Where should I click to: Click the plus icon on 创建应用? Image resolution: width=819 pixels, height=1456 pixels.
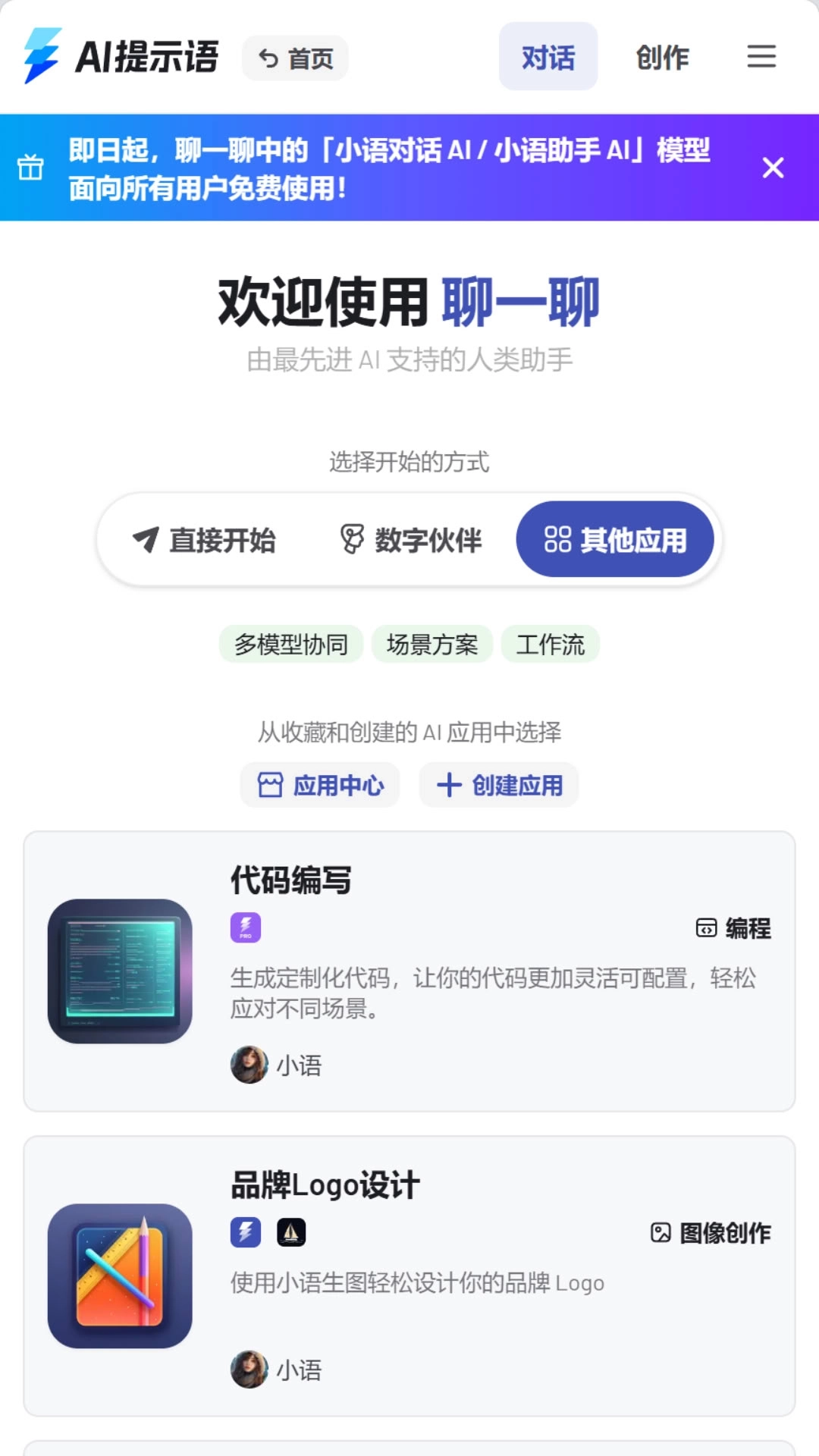(449, 785)
